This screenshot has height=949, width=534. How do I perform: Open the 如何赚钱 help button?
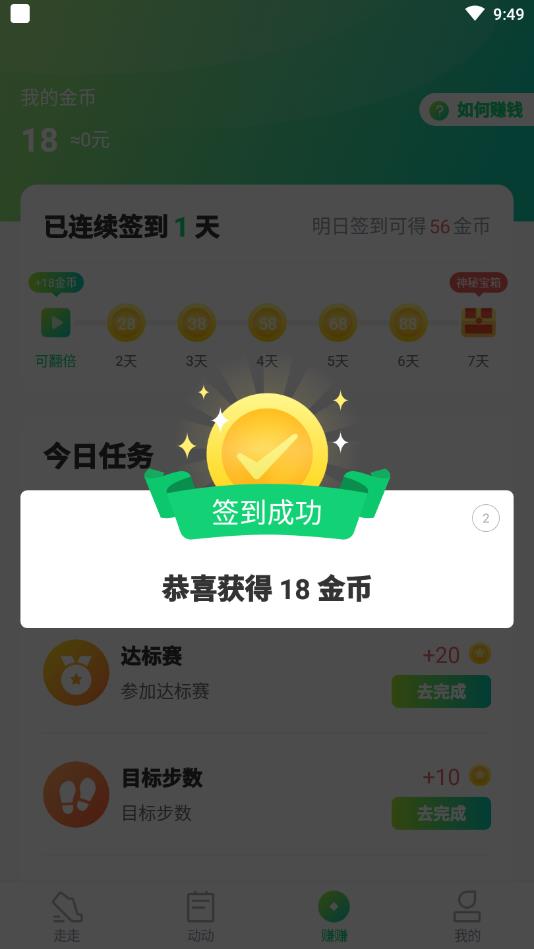(478, 110)
